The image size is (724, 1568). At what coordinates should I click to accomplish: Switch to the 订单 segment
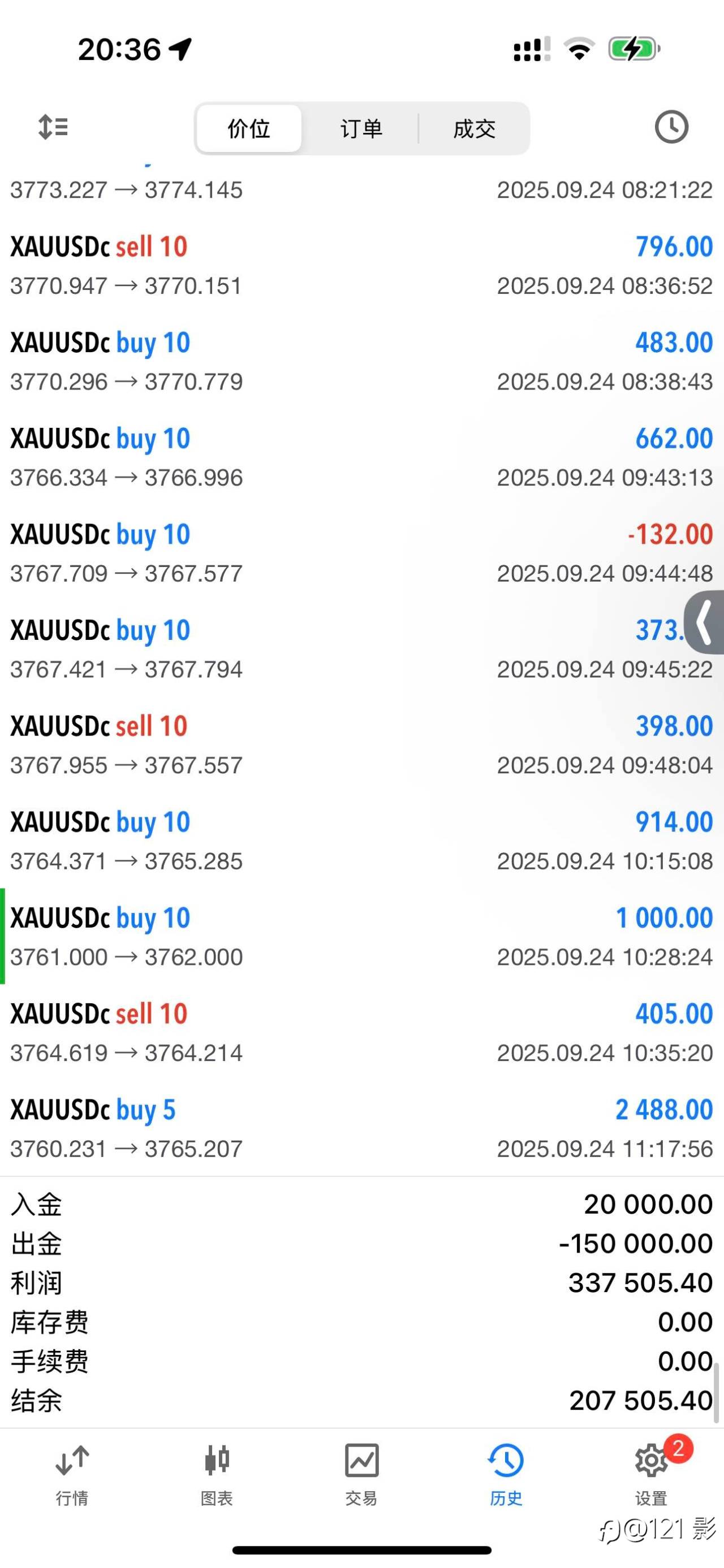click(361, 128)
